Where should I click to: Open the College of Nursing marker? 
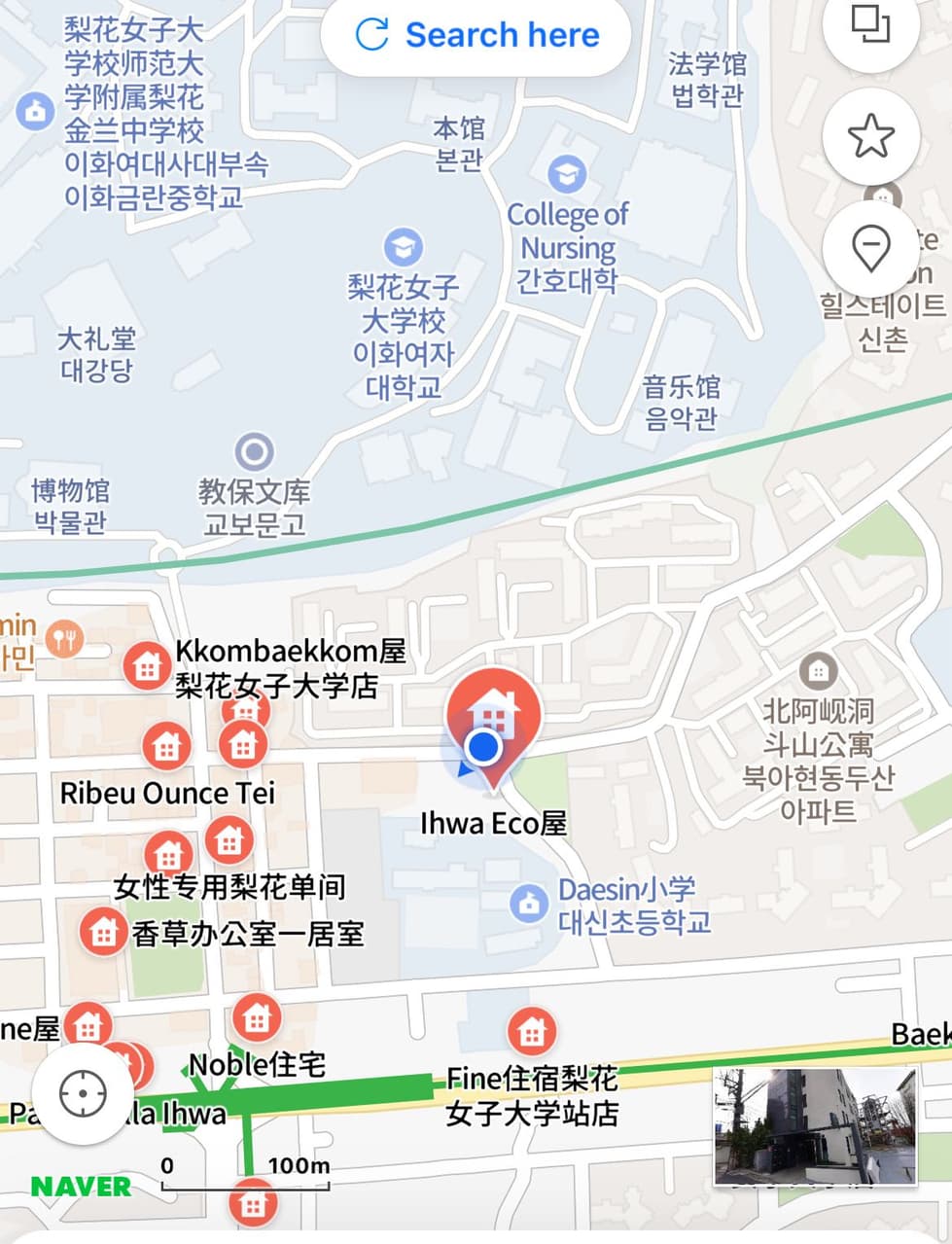(566, 175)
